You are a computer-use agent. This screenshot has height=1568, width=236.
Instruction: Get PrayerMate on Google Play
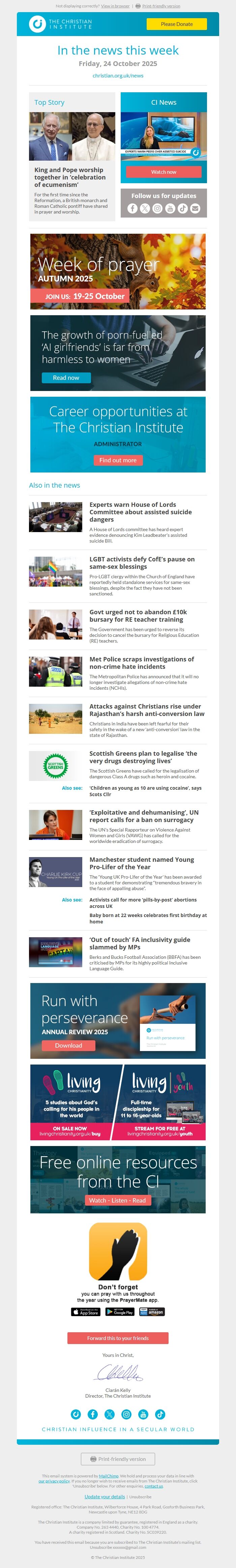pos(120,1312)
